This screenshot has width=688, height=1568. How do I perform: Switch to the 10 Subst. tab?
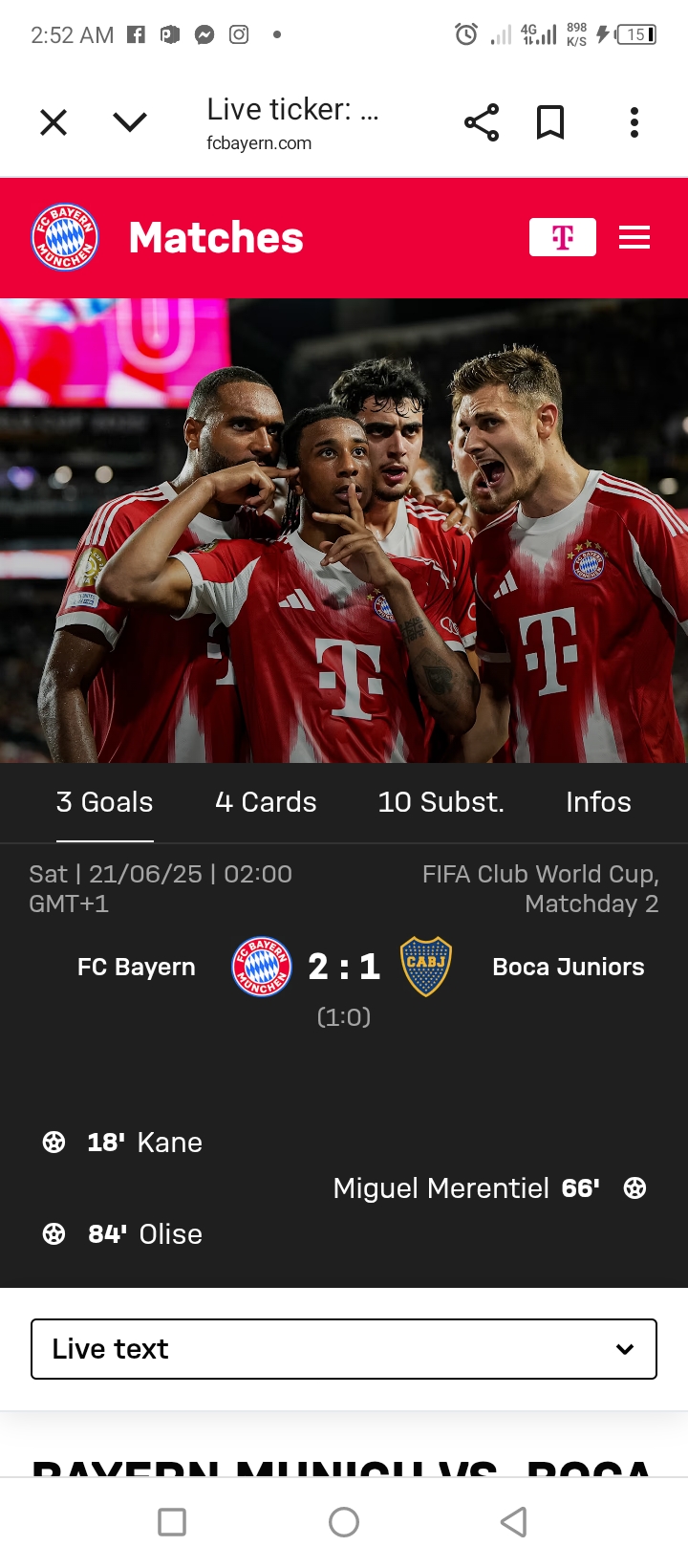point(441,802)
